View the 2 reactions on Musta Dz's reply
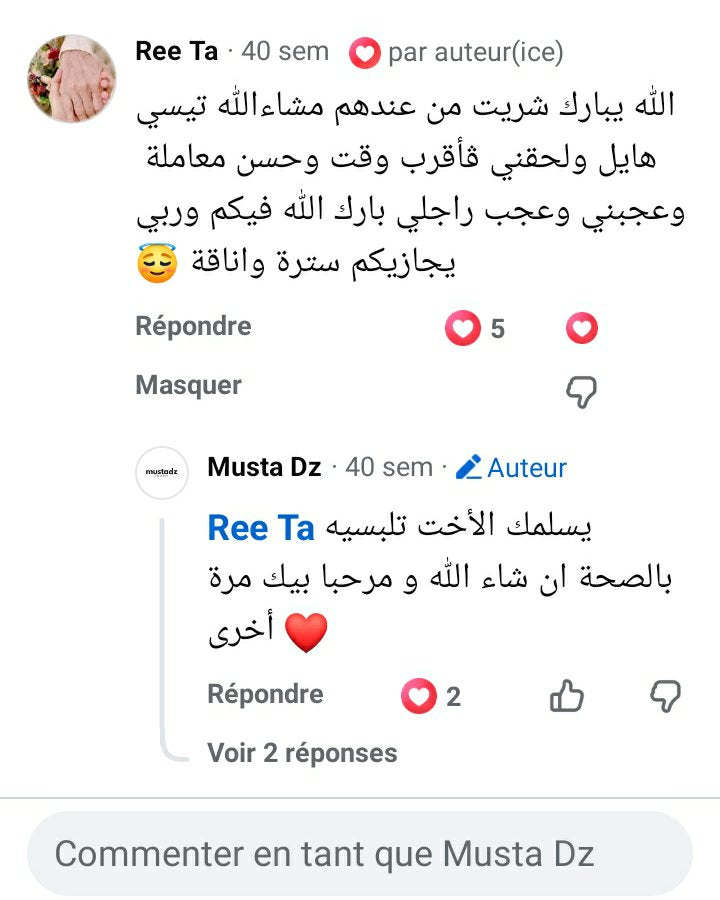Viewport: 720px width, 900px height. 432,696
